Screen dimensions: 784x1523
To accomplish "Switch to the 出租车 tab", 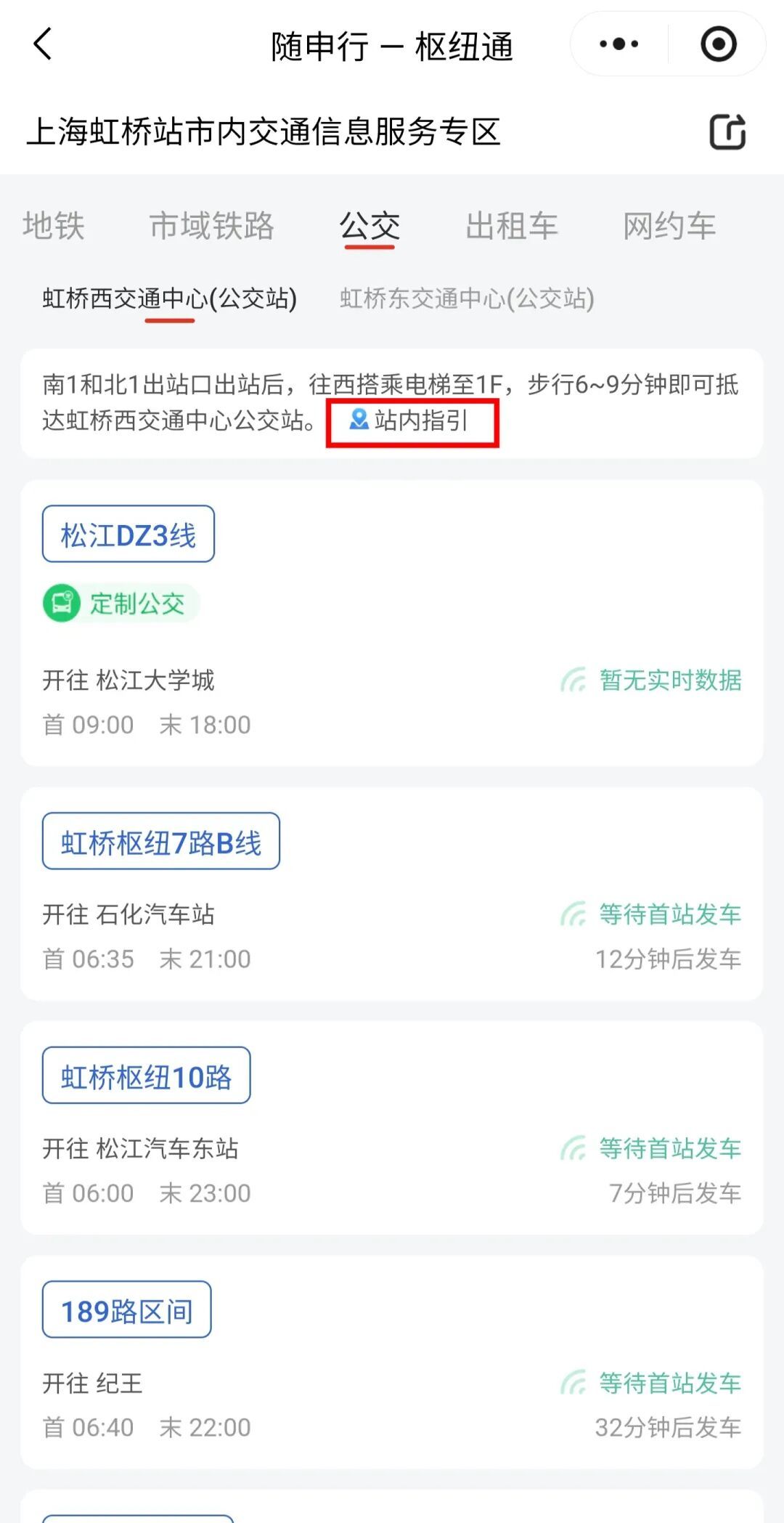I will point(512,226).
